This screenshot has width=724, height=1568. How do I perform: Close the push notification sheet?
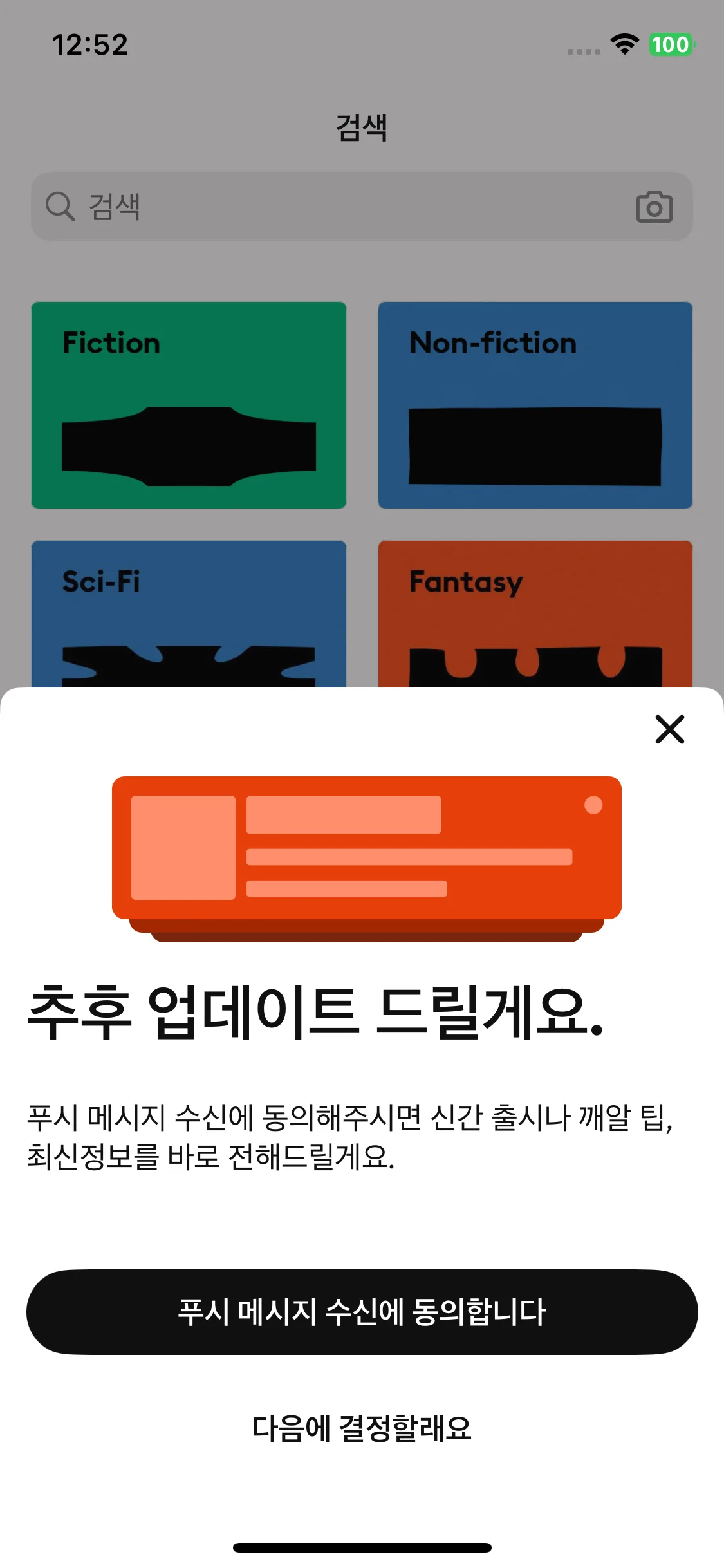[x=669, y=729]
